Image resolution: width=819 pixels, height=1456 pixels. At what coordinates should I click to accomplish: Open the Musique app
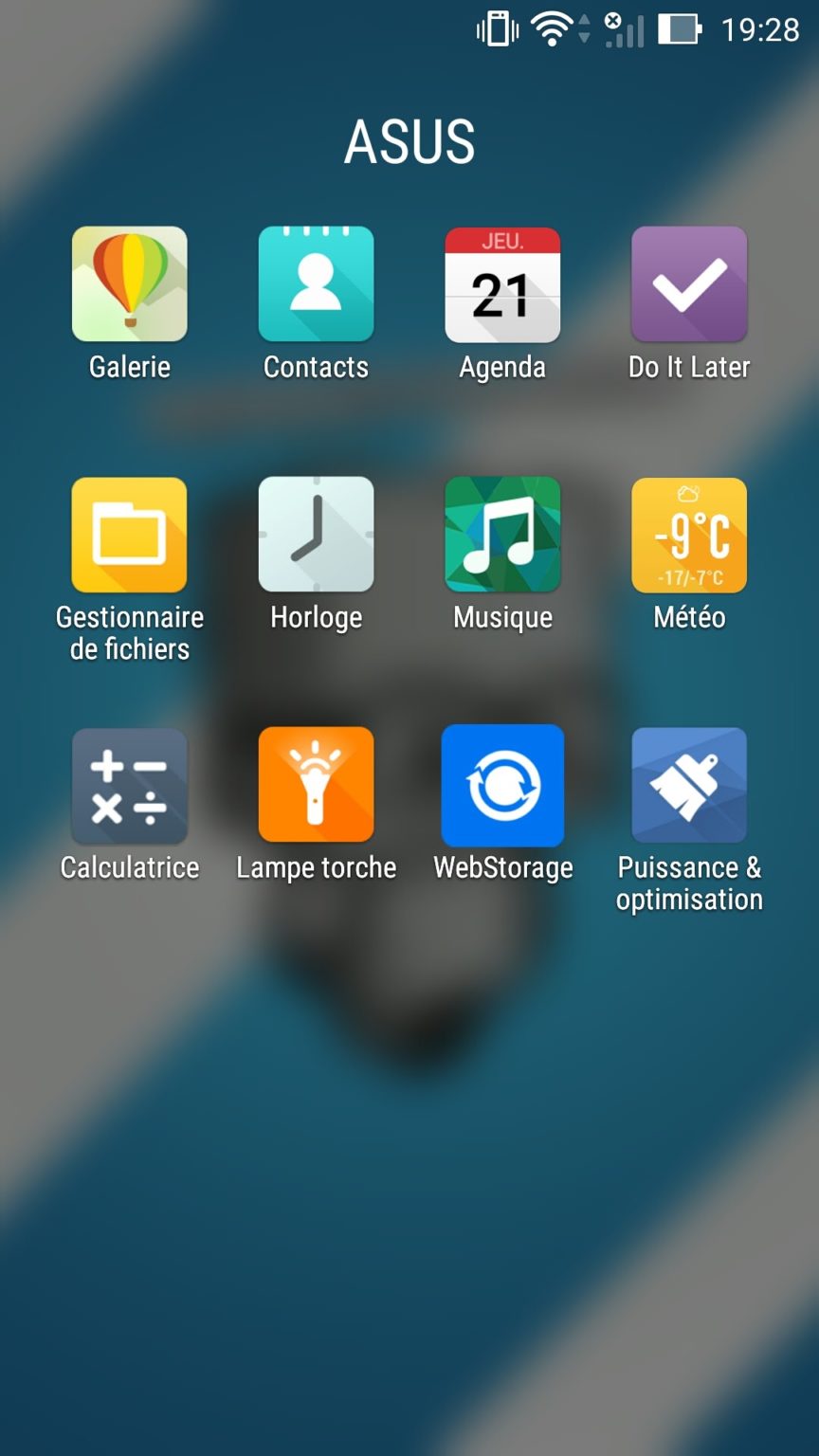[502, 535]
